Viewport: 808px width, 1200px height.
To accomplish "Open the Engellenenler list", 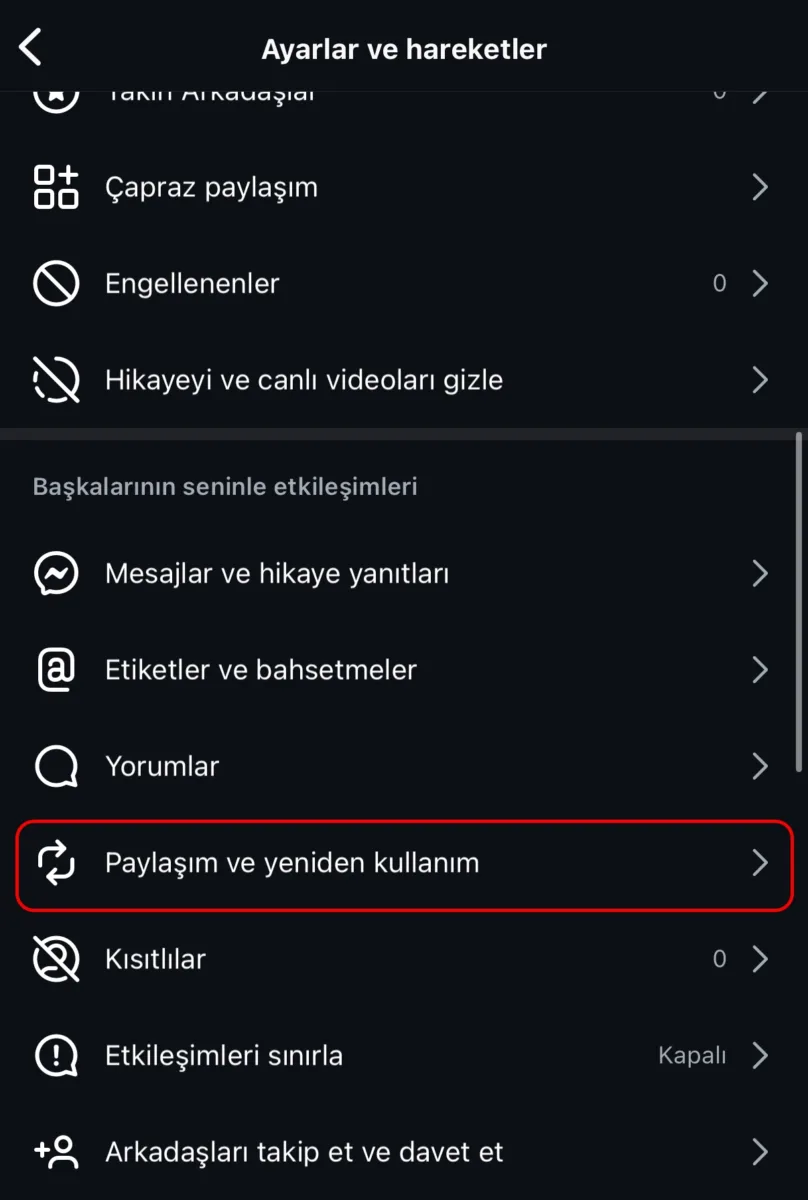I will 400,283.
